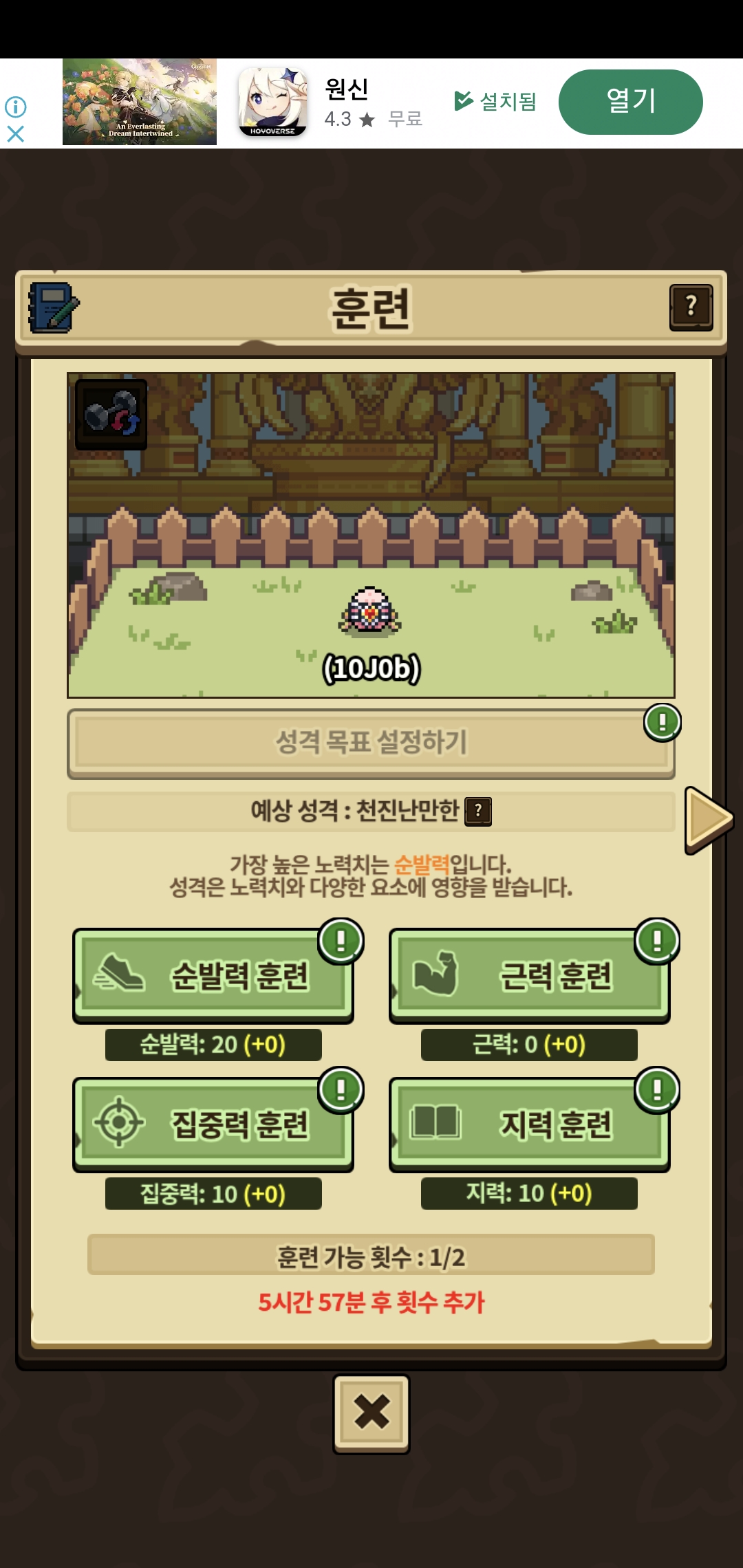Viewport: 743px width, 1568px height.
Task: Tap 열기 on the 원신 ad
Action: click(x=630, y=102)
